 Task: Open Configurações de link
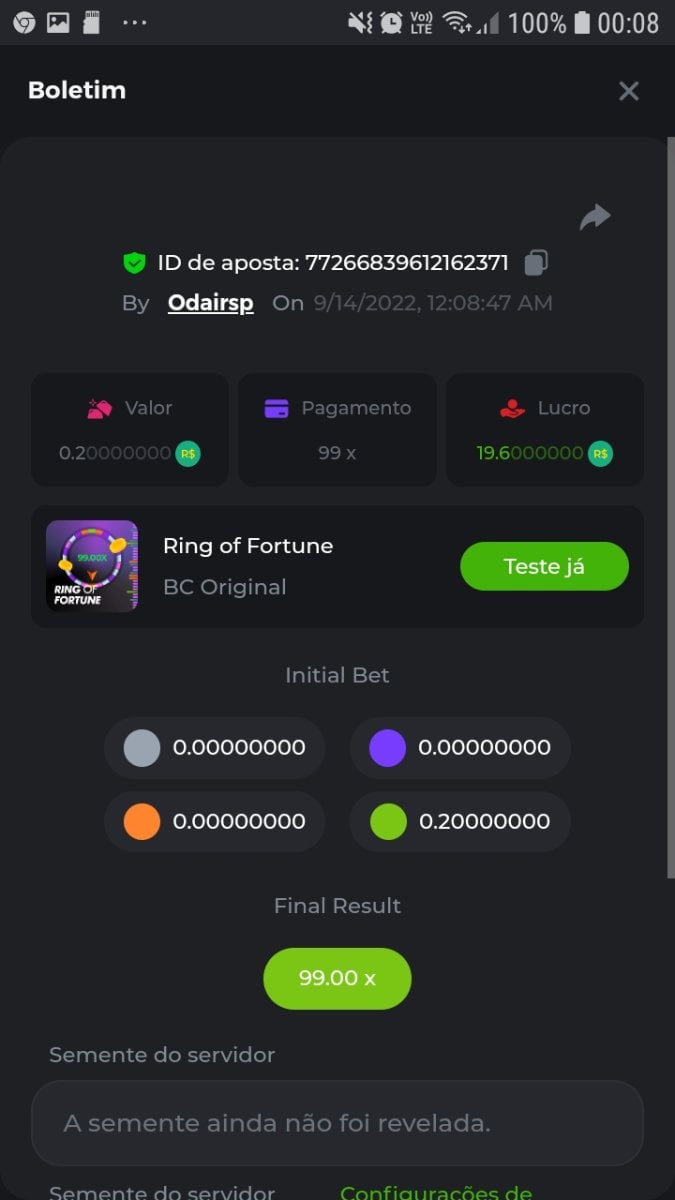tap(435, 1191)
